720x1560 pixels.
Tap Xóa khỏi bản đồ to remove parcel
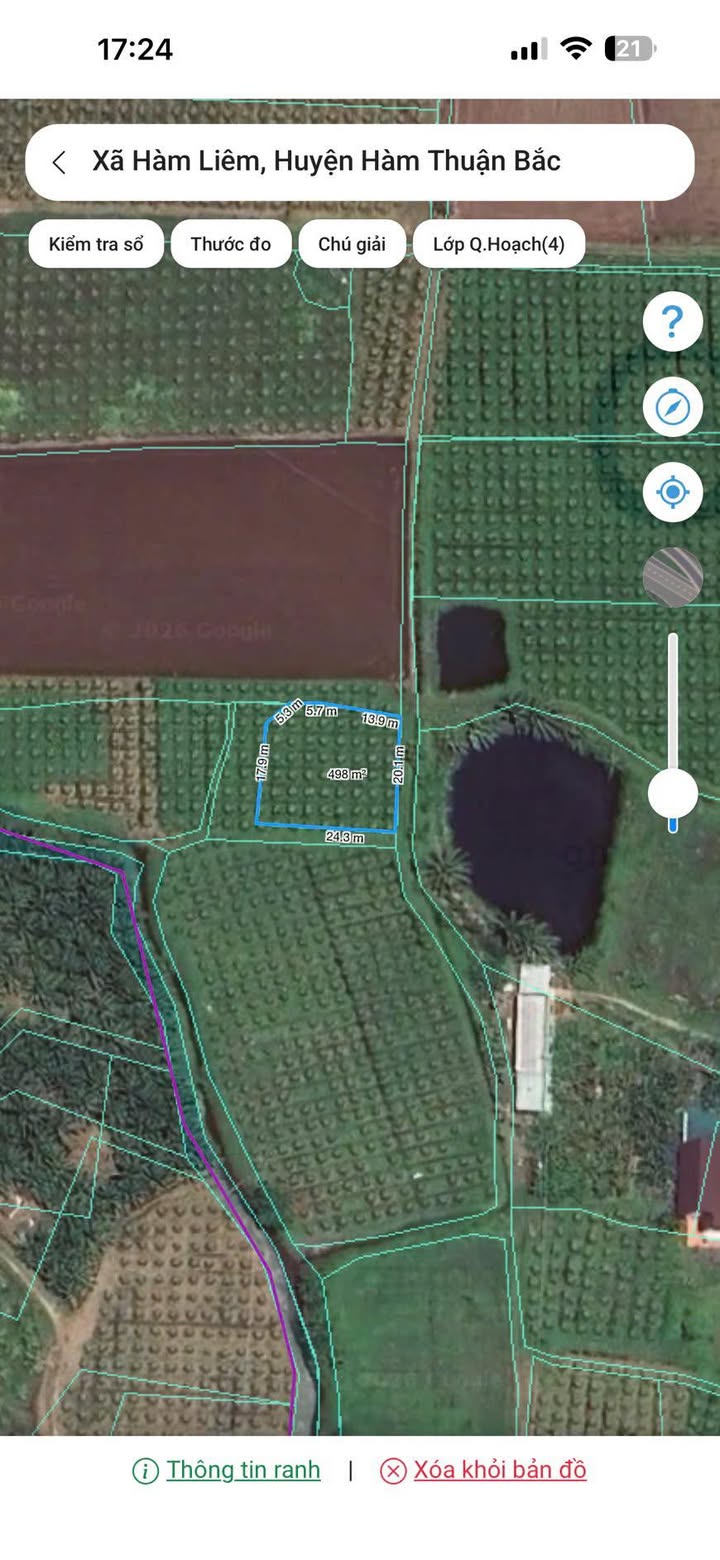tap(499, 1469)
